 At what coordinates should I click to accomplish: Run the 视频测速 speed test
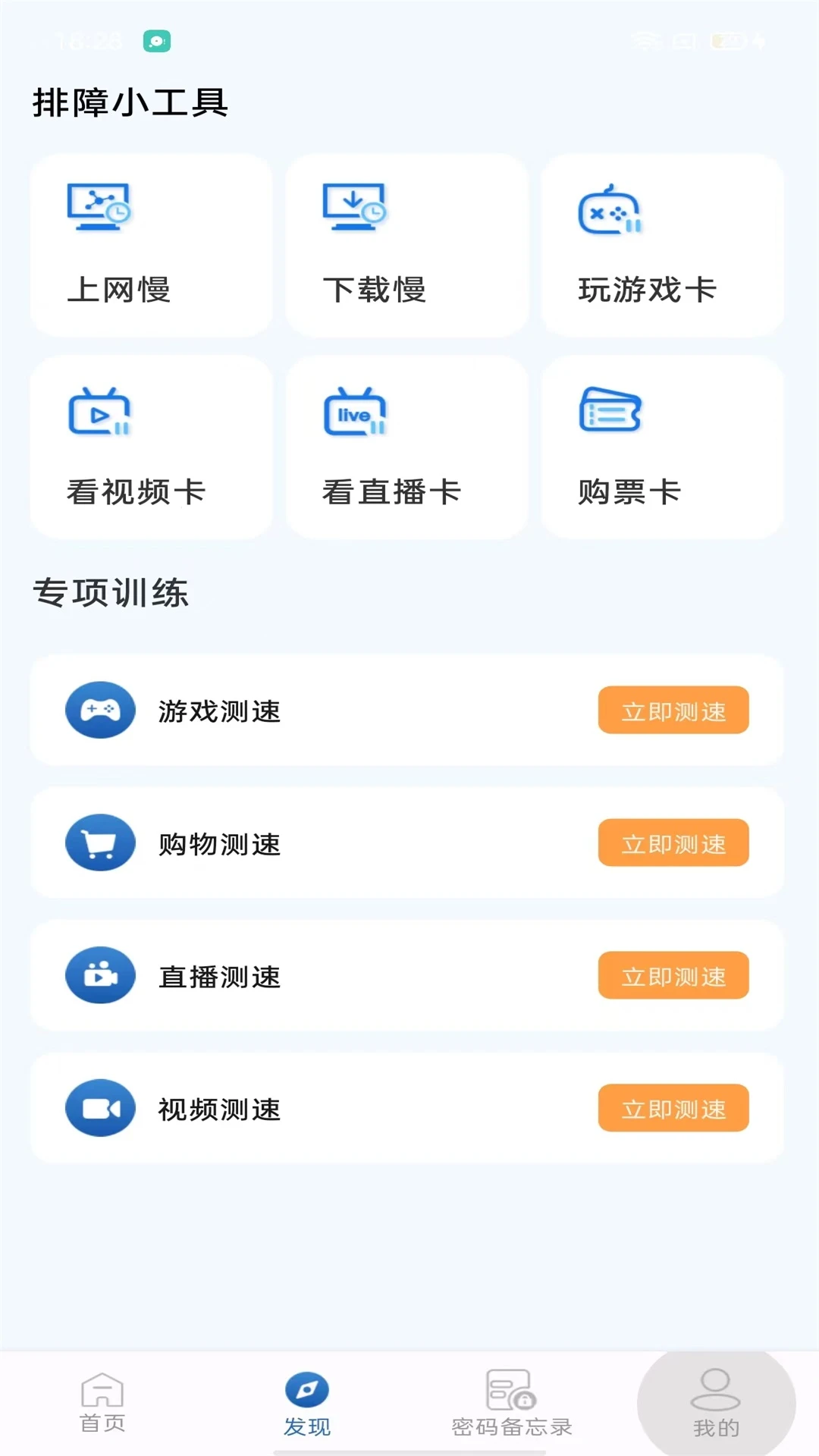pyautogui.click(x=673, y=1108)
